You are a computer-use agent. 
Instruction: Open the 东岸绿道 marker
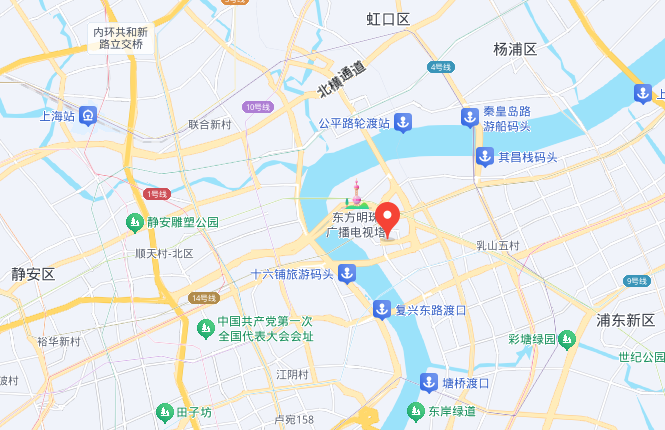point(415,410)
